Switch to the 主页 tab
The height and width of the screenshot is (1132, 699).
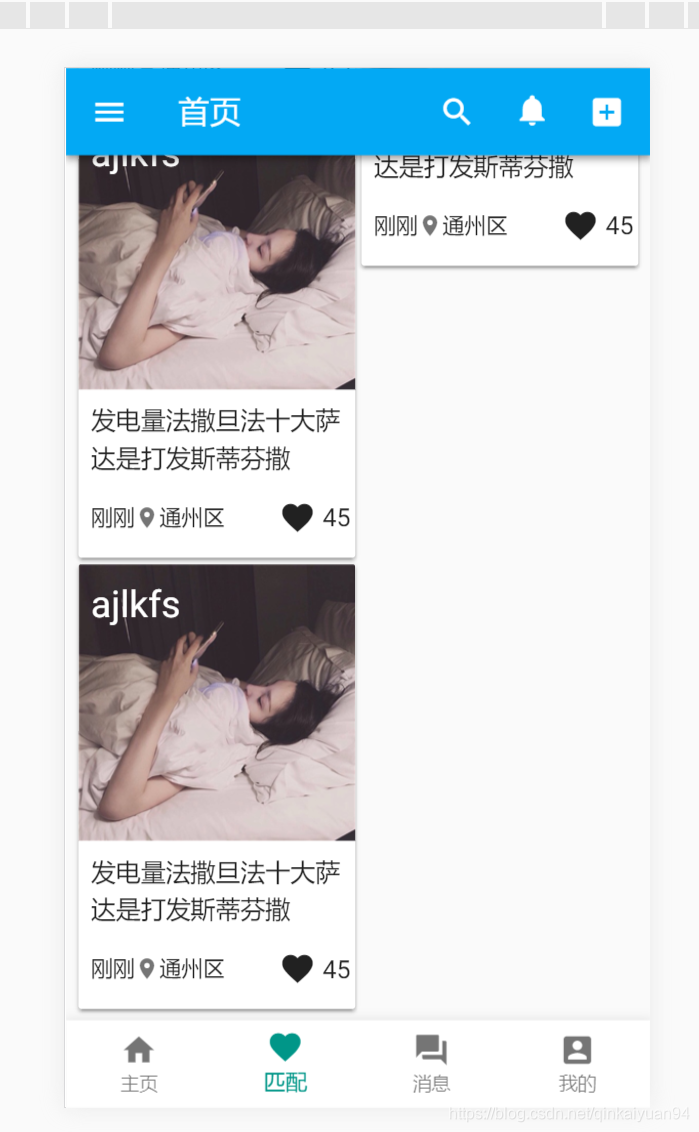(139, 1064)
